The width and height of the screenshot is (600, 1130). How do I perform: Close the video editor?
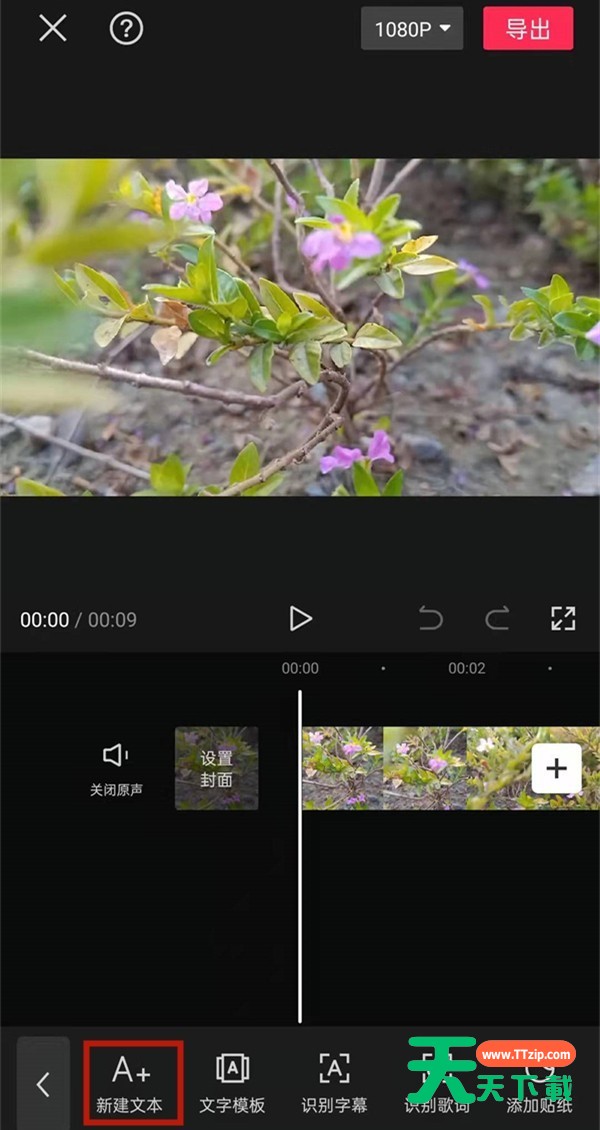pos(52,29)
